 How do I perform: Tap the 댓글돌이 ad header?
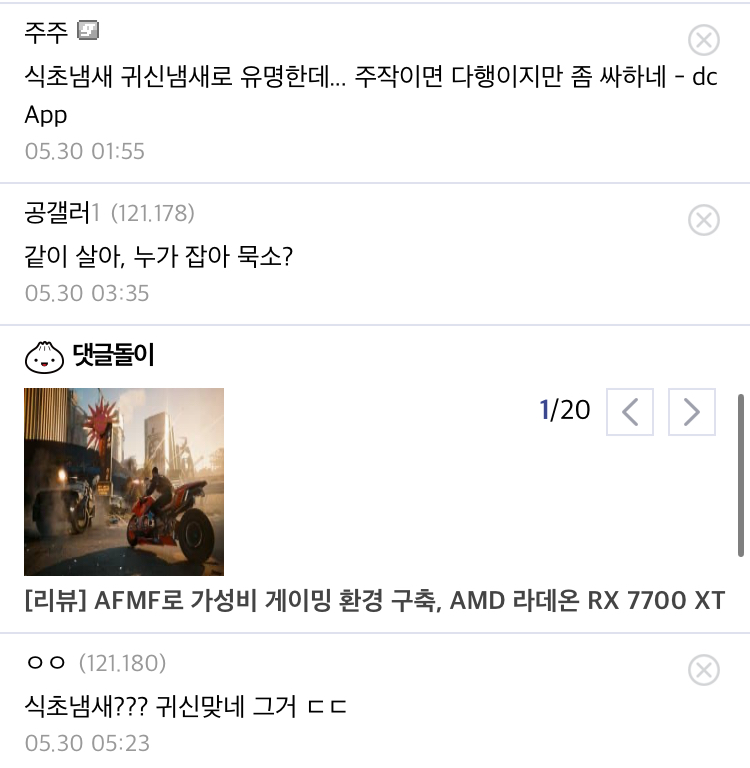(x=89, y=356)
